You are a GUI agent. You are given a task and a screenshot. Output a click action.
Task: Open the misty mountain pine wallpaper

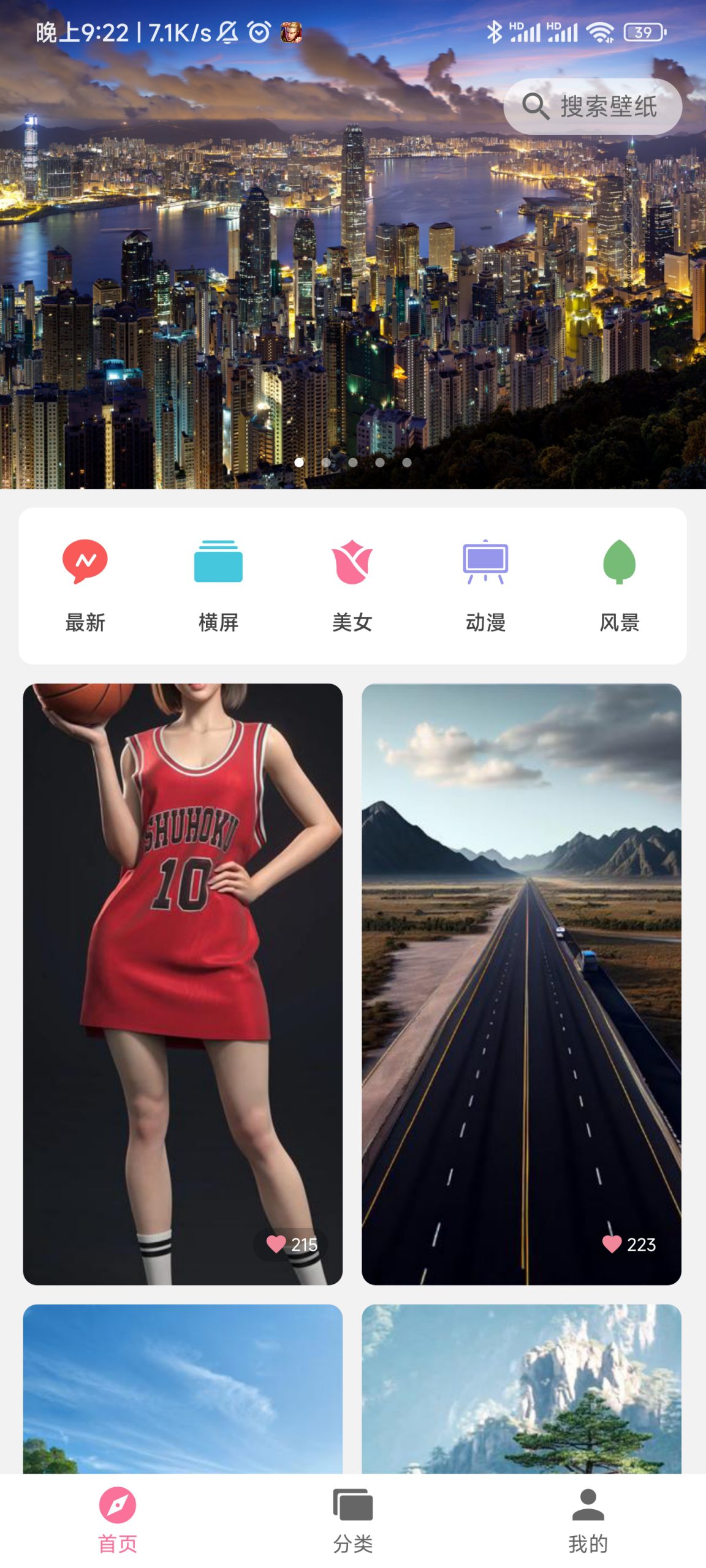pyautogui.click(x=521, y=1389)
